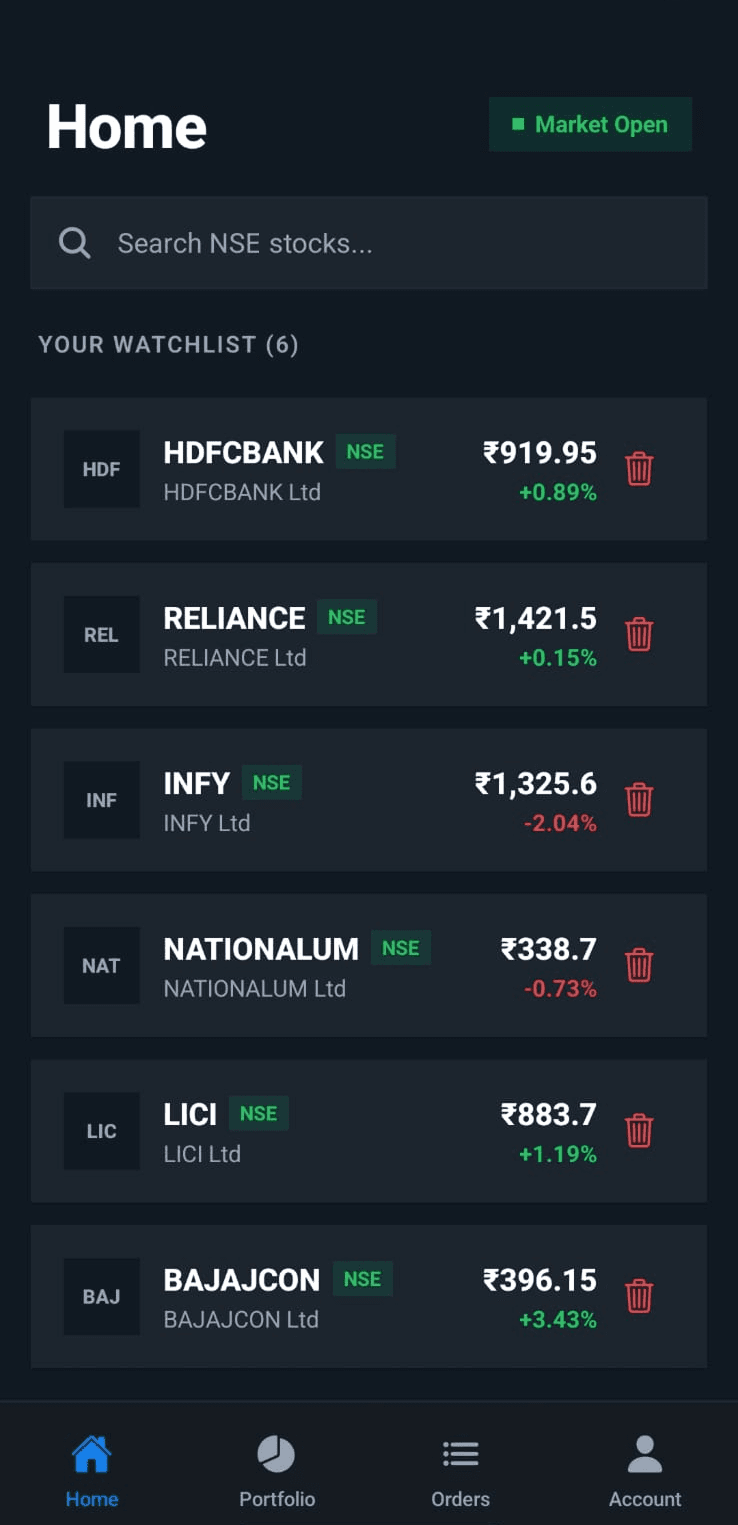
Task: Open Portfolio via the pie chart icon
Action: [x=276, y=1452]
